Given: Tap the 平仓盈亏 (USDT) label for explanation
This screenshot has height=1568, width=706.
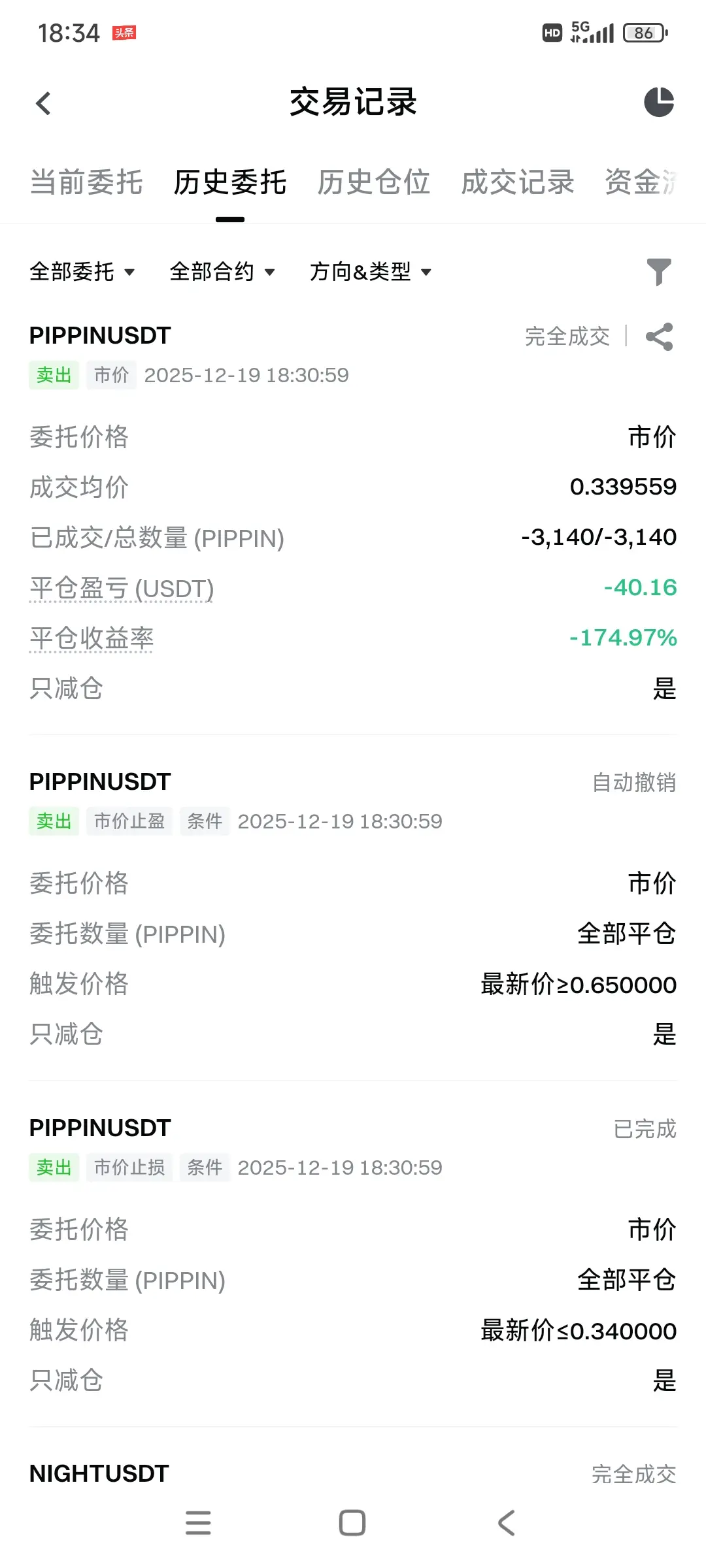Looking at the screenshot, I should 122,589.
